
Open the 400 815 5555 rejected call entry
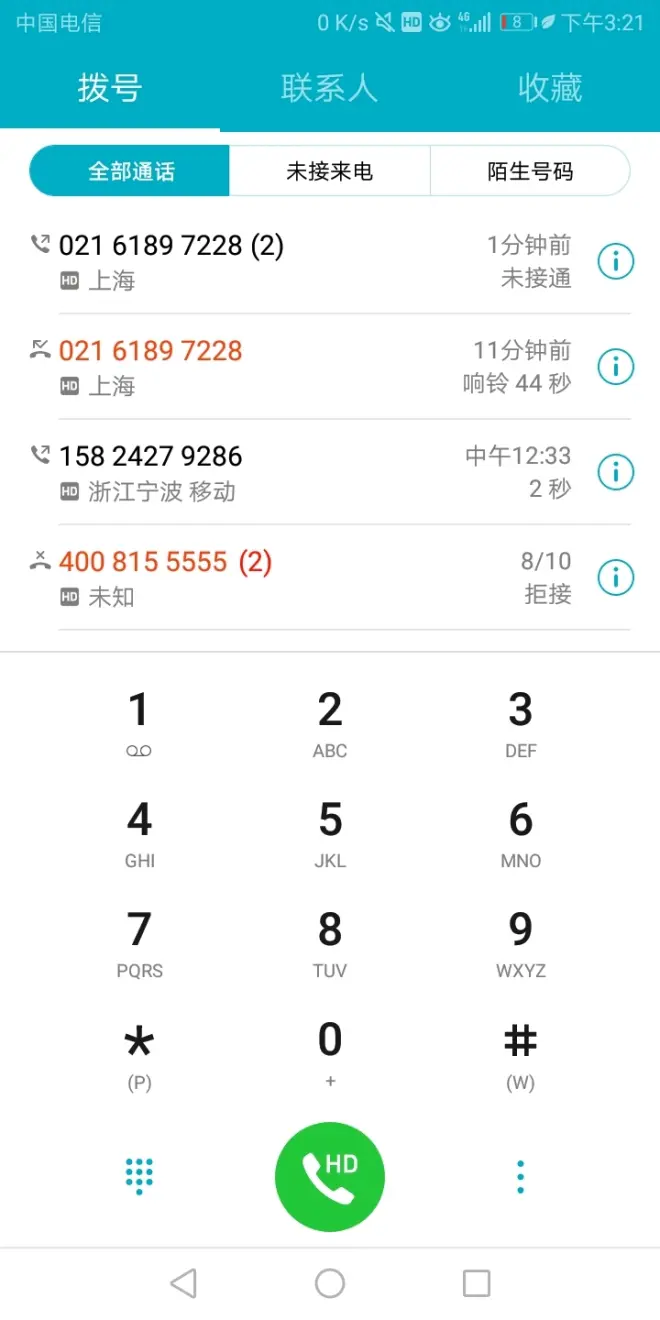[x=250, y=577]
